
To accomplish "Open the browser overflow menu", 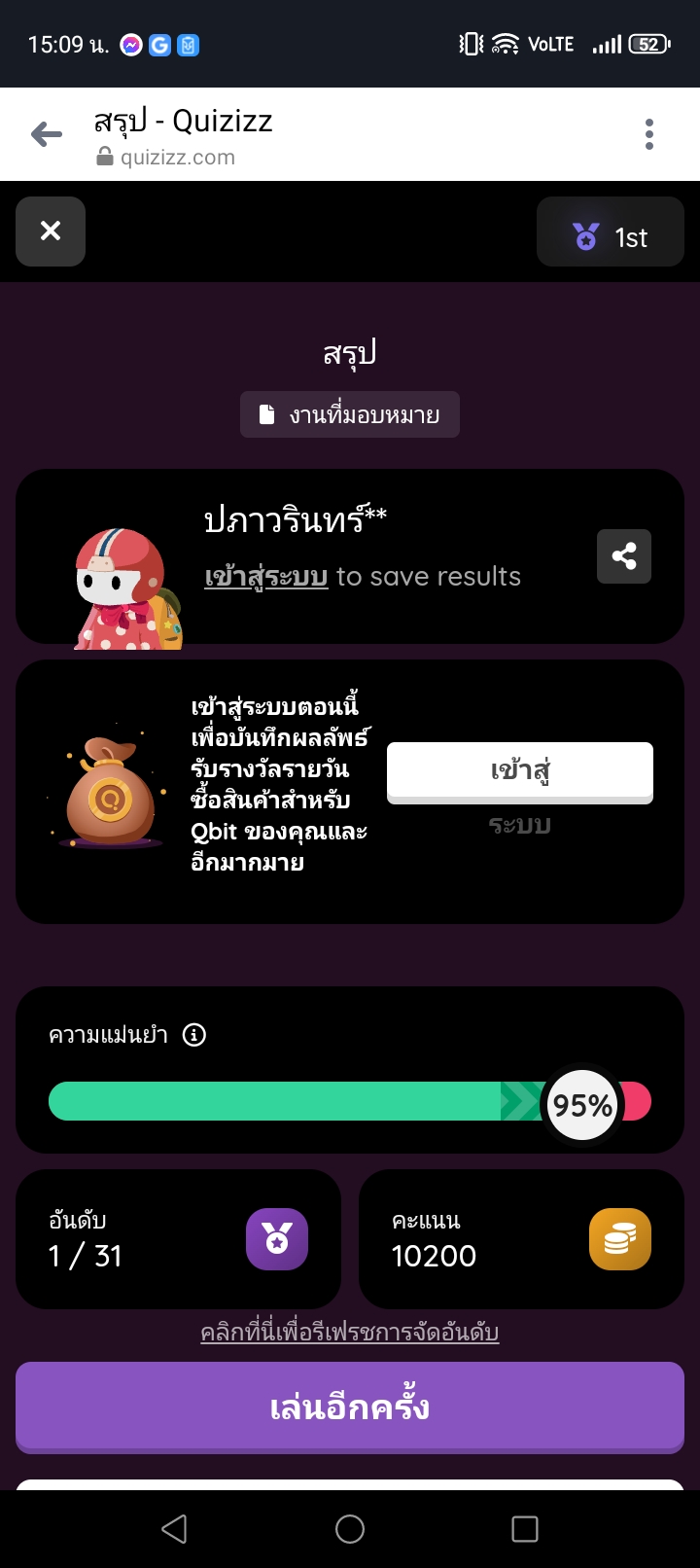I will [648, 134].
